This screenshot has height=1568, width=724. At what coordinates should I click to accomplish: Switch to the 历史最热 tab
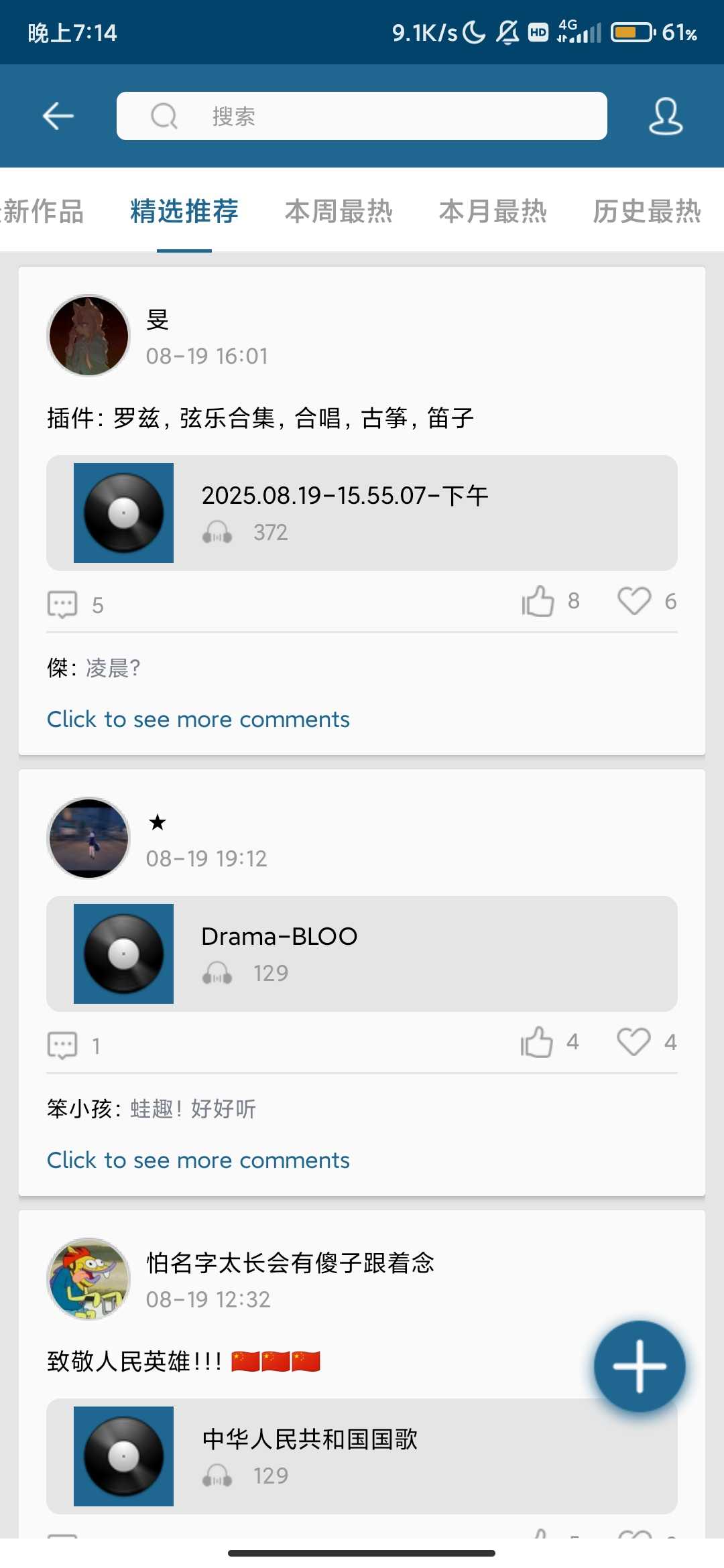coord(646,211)
